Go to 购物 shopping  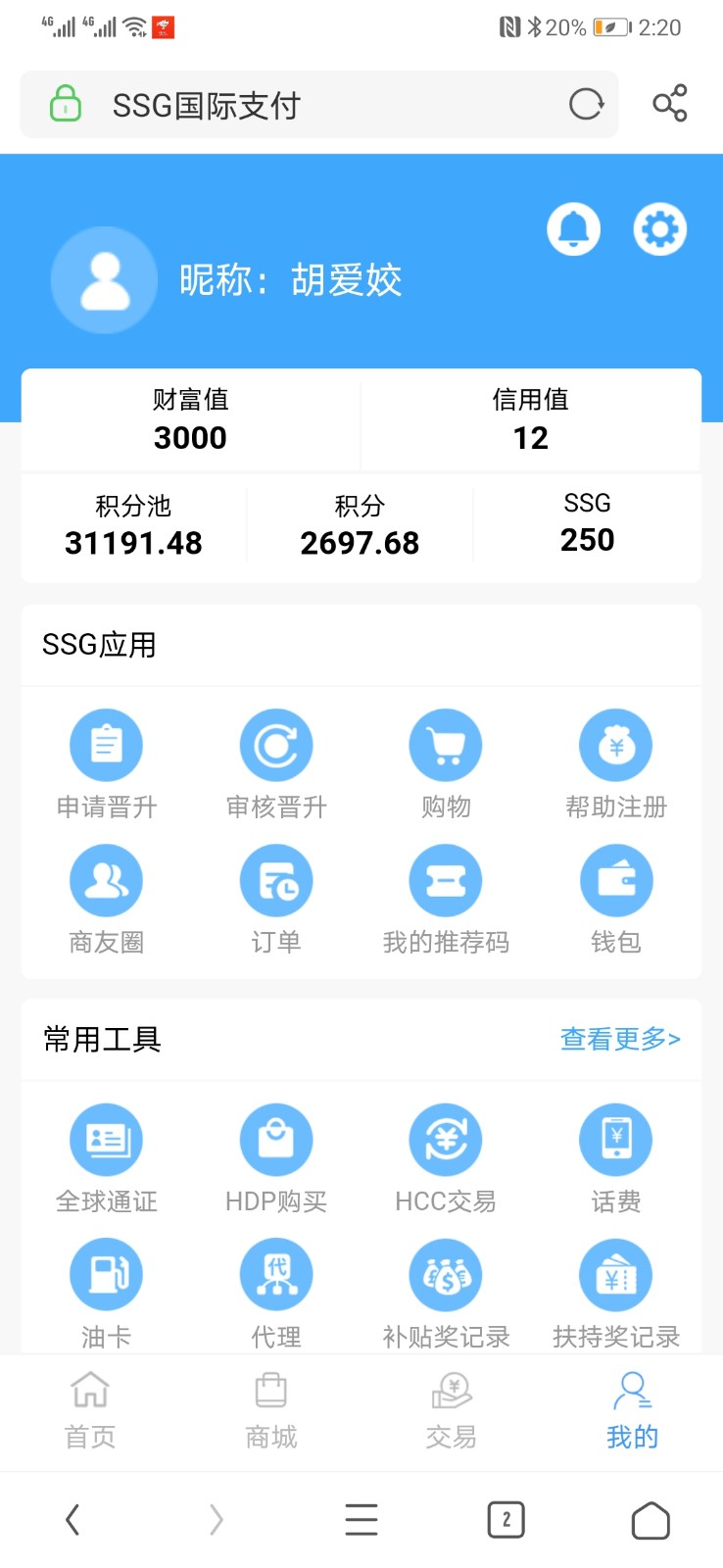(446, 764)
